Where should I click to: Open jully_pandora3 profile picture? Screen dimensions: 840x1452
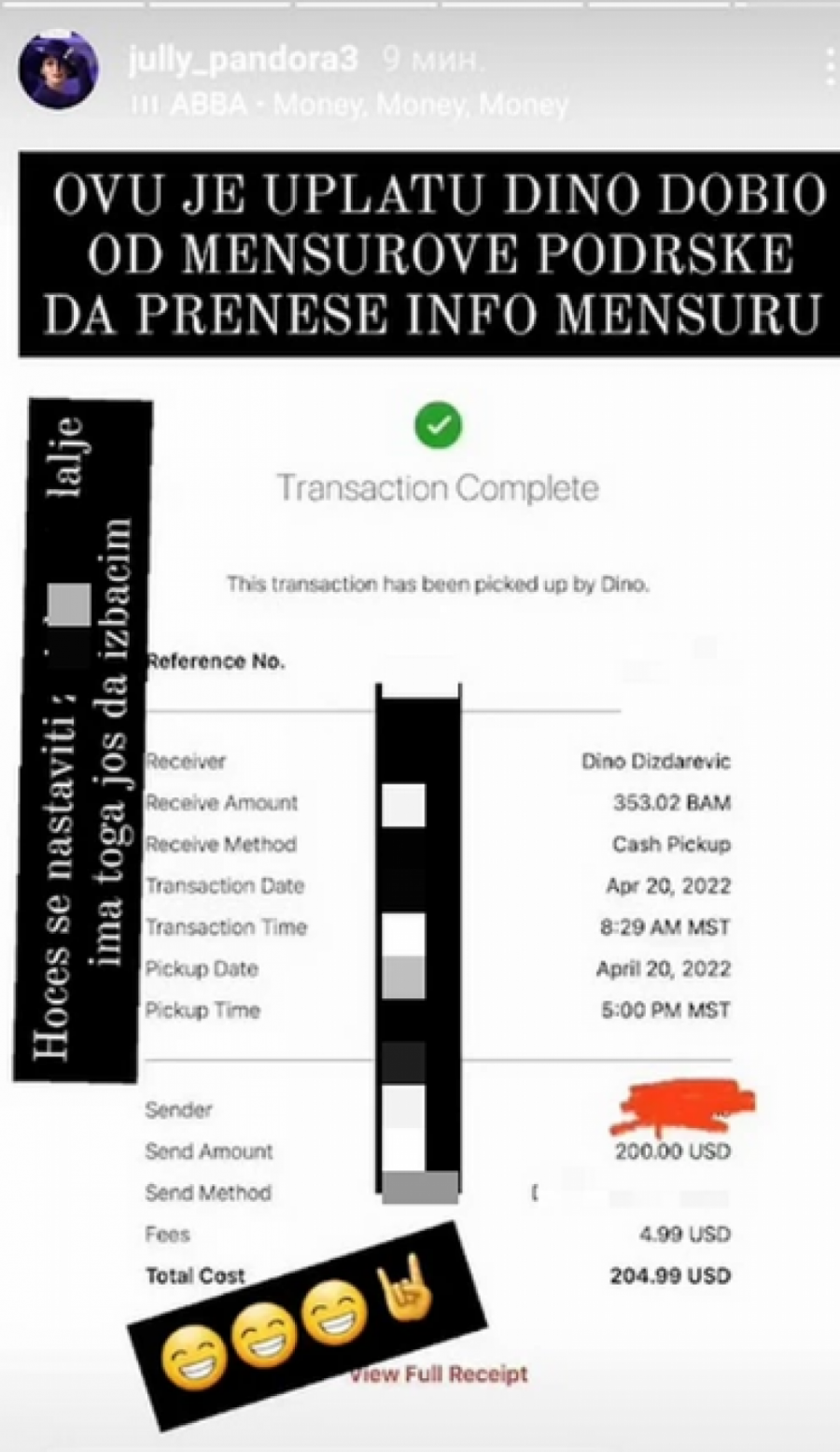click(59, 70)
